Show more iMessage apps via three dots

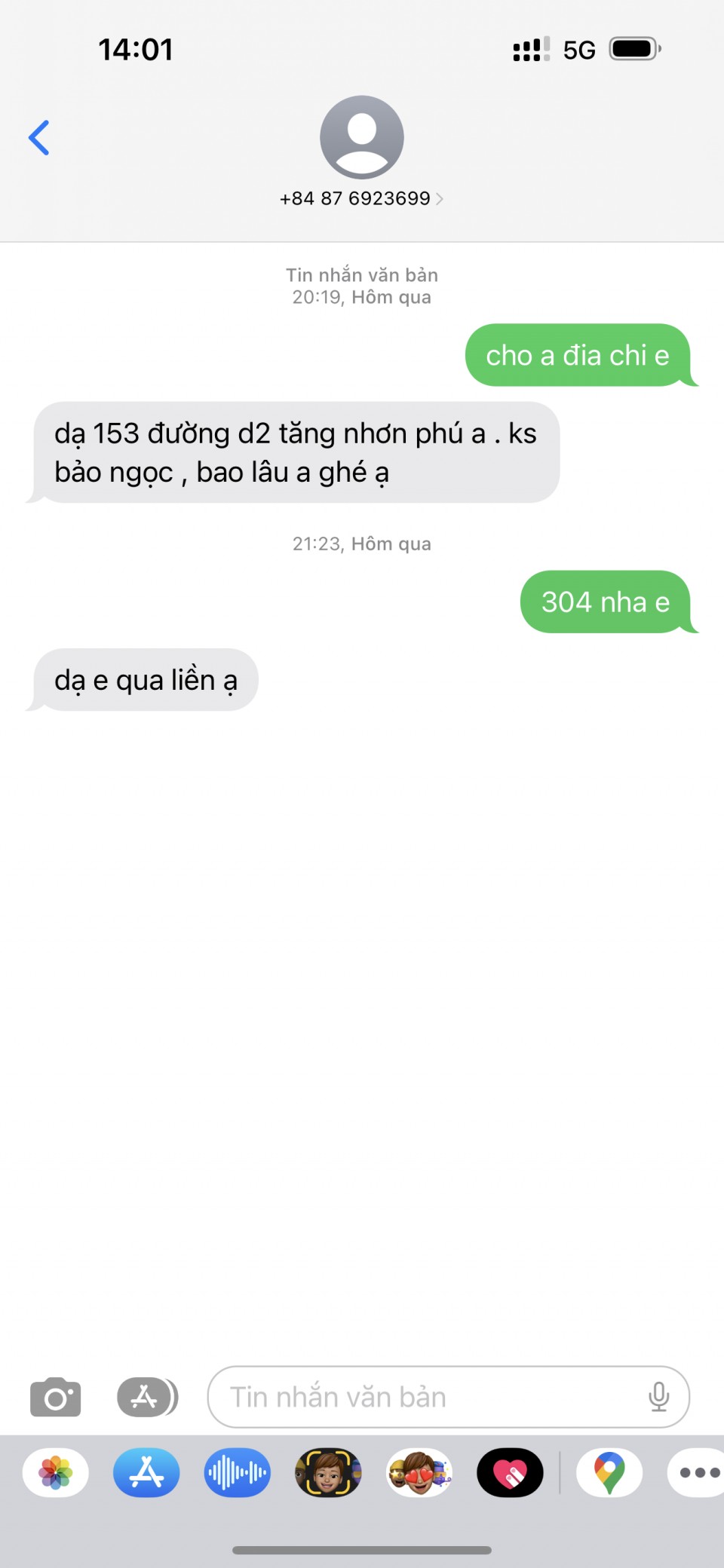pos(698,1472)
